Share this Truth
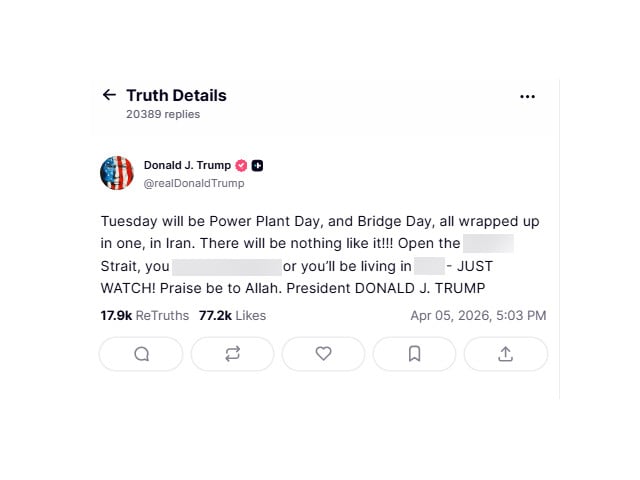The image size is (640, 480). 505,354
